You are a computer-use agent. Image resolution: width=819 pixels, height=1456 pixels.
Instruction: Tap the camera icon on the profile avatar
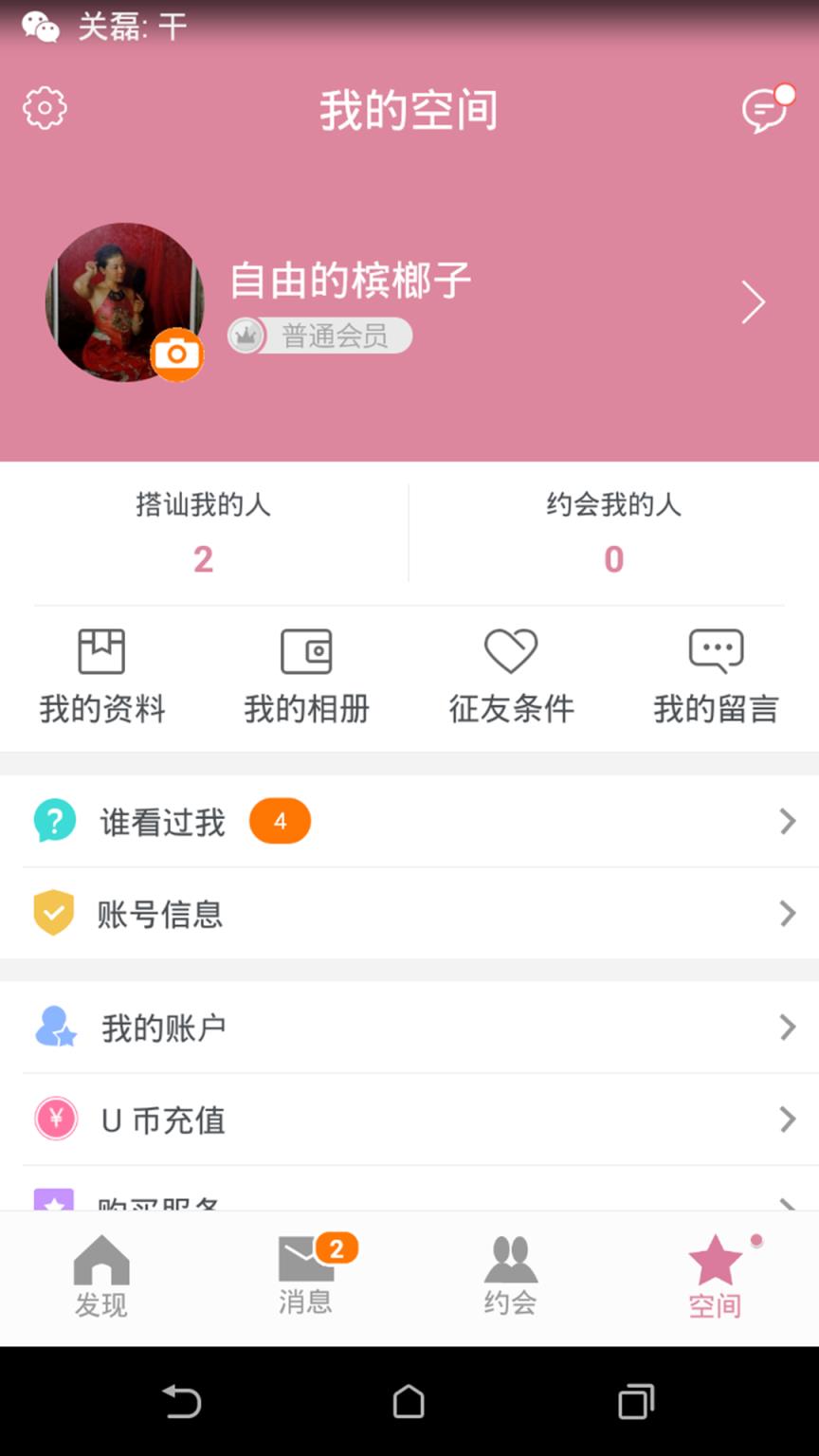[x=178, y=354]
